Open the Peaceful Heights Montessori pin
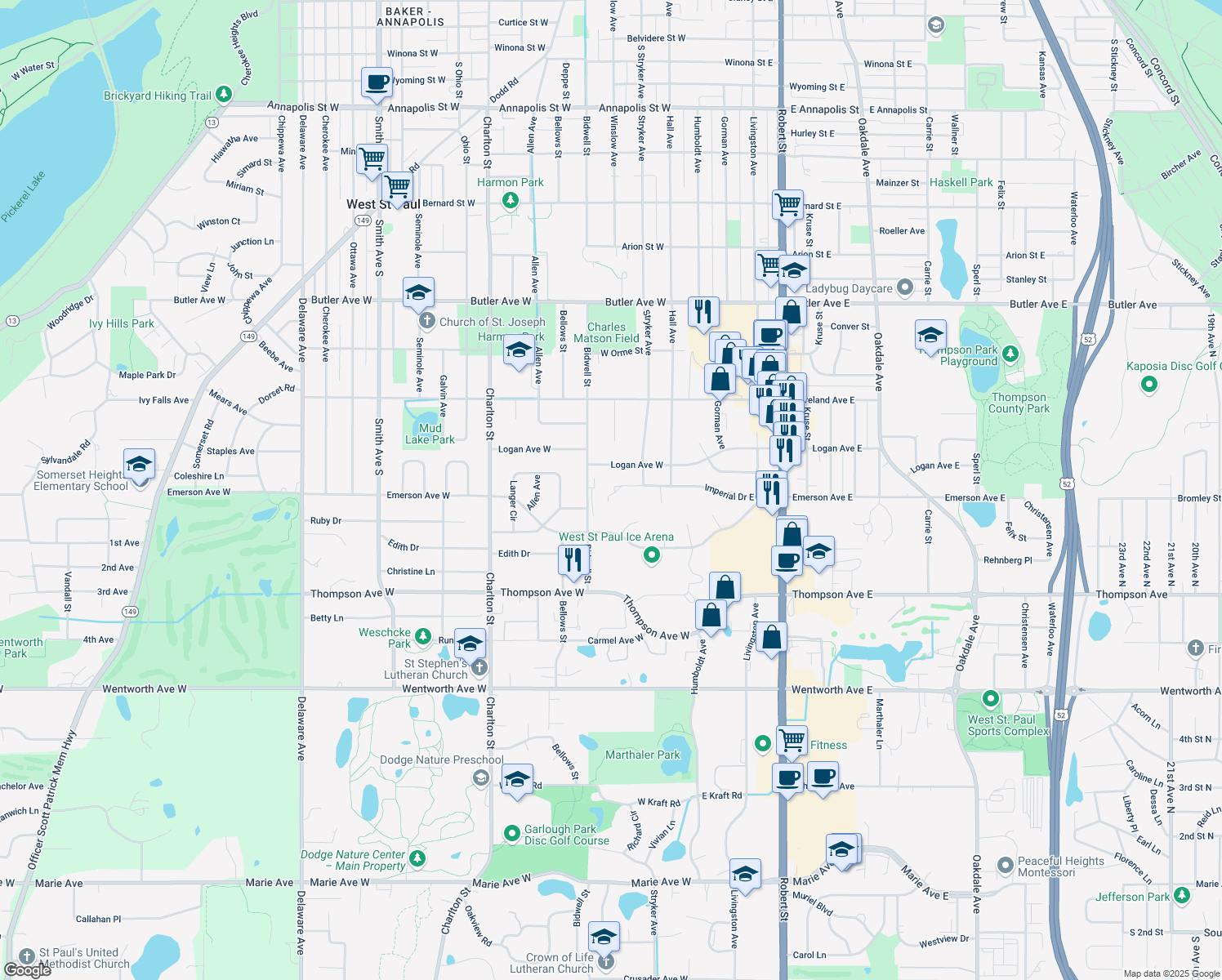This screenshot has height=980, width=1222. point(1006,865)
